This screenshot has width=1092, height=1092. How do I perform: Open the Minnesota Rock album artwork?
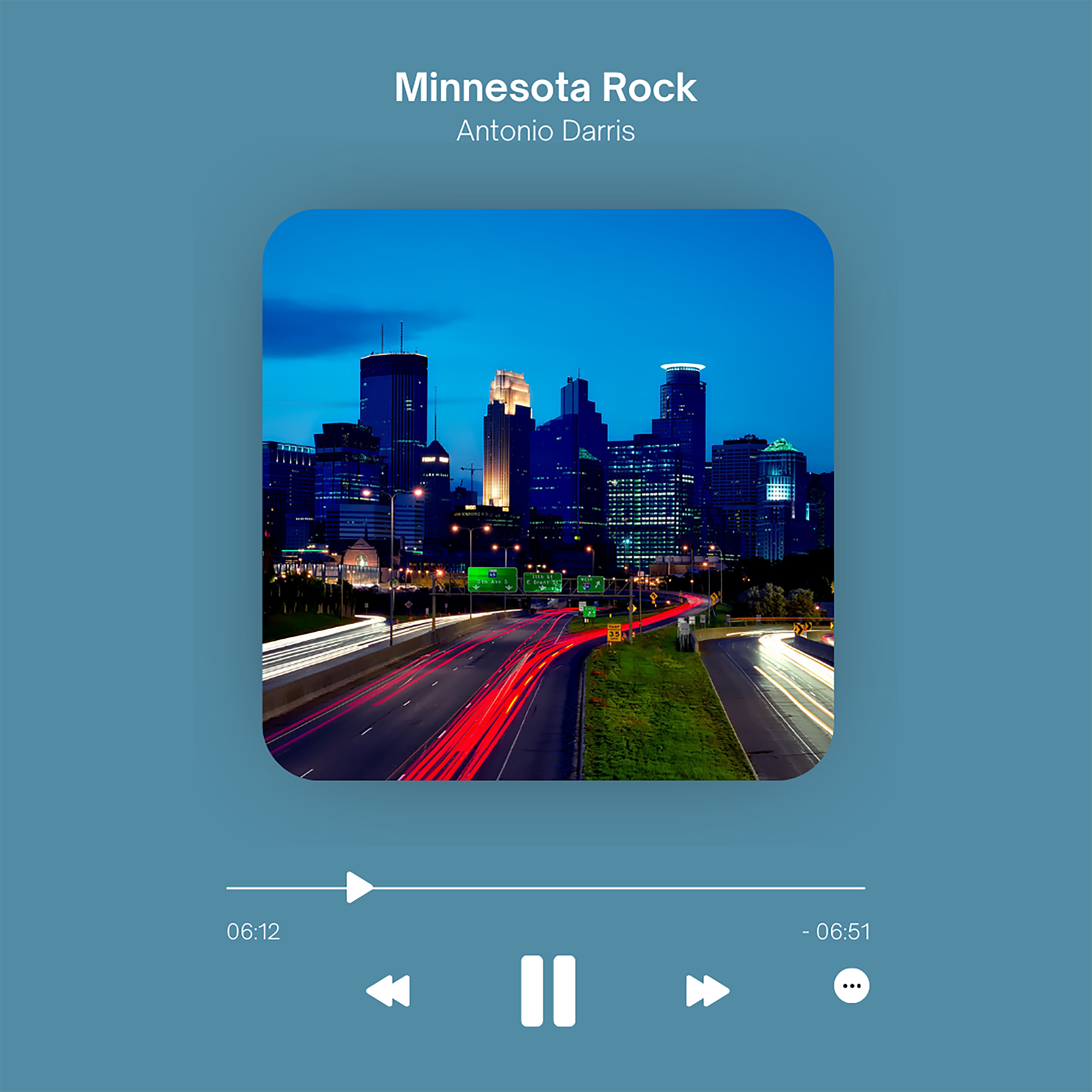click(548, 494)
